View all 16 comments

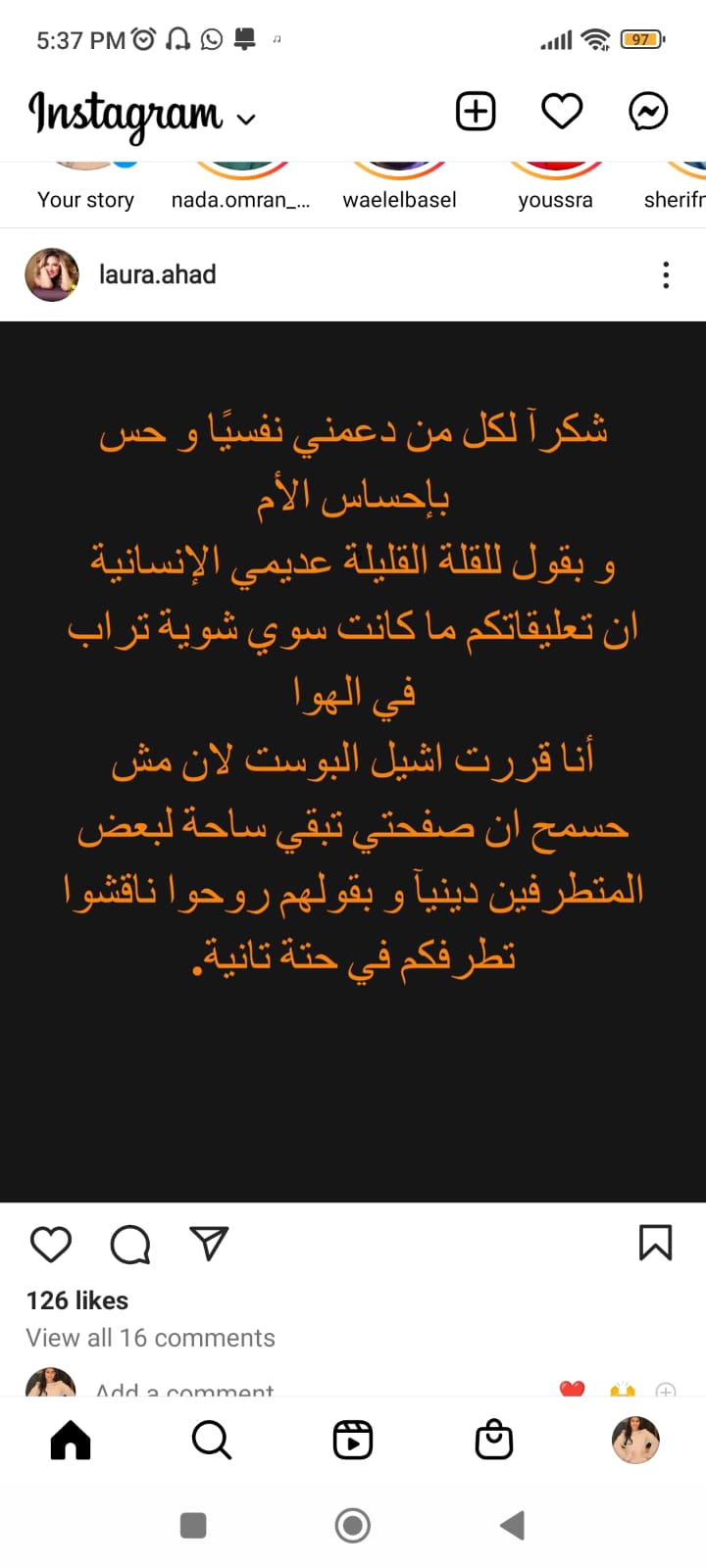click(x=150, y=1338)
